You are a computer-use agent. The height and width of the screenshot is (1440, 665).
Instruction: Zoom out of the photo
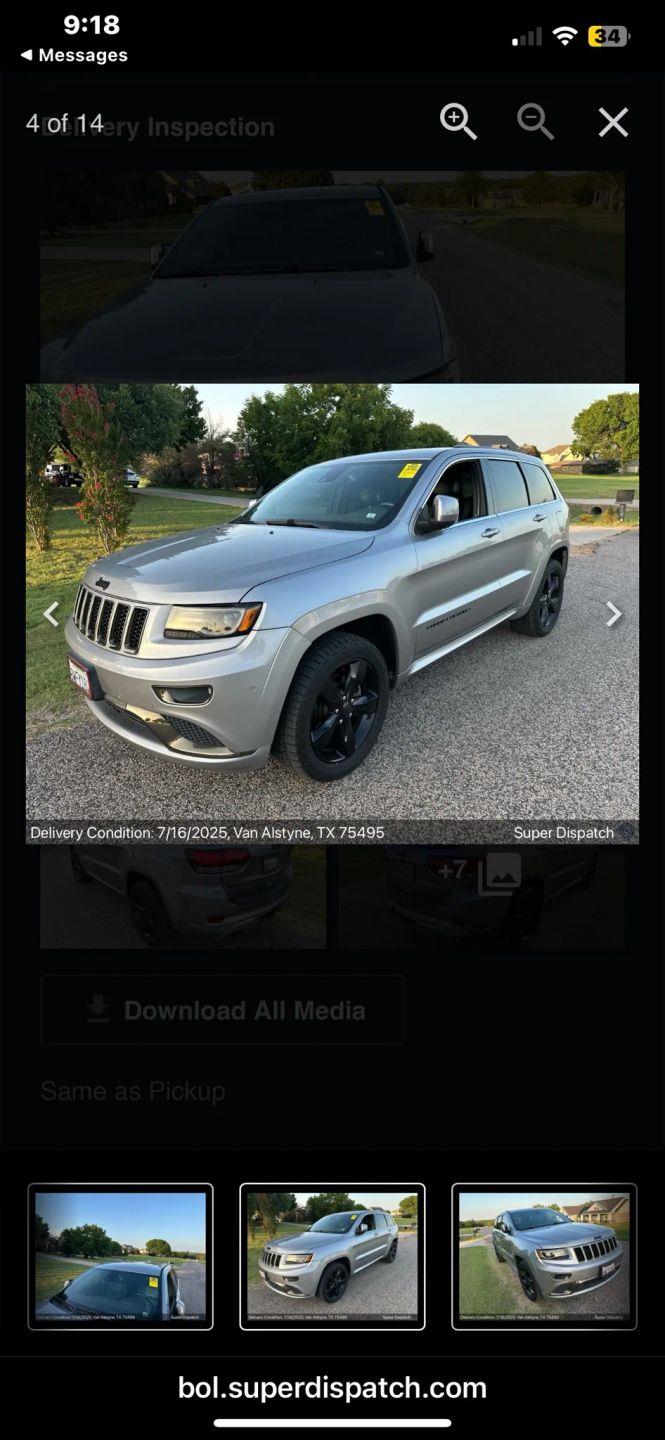click(x=535, y=122)
